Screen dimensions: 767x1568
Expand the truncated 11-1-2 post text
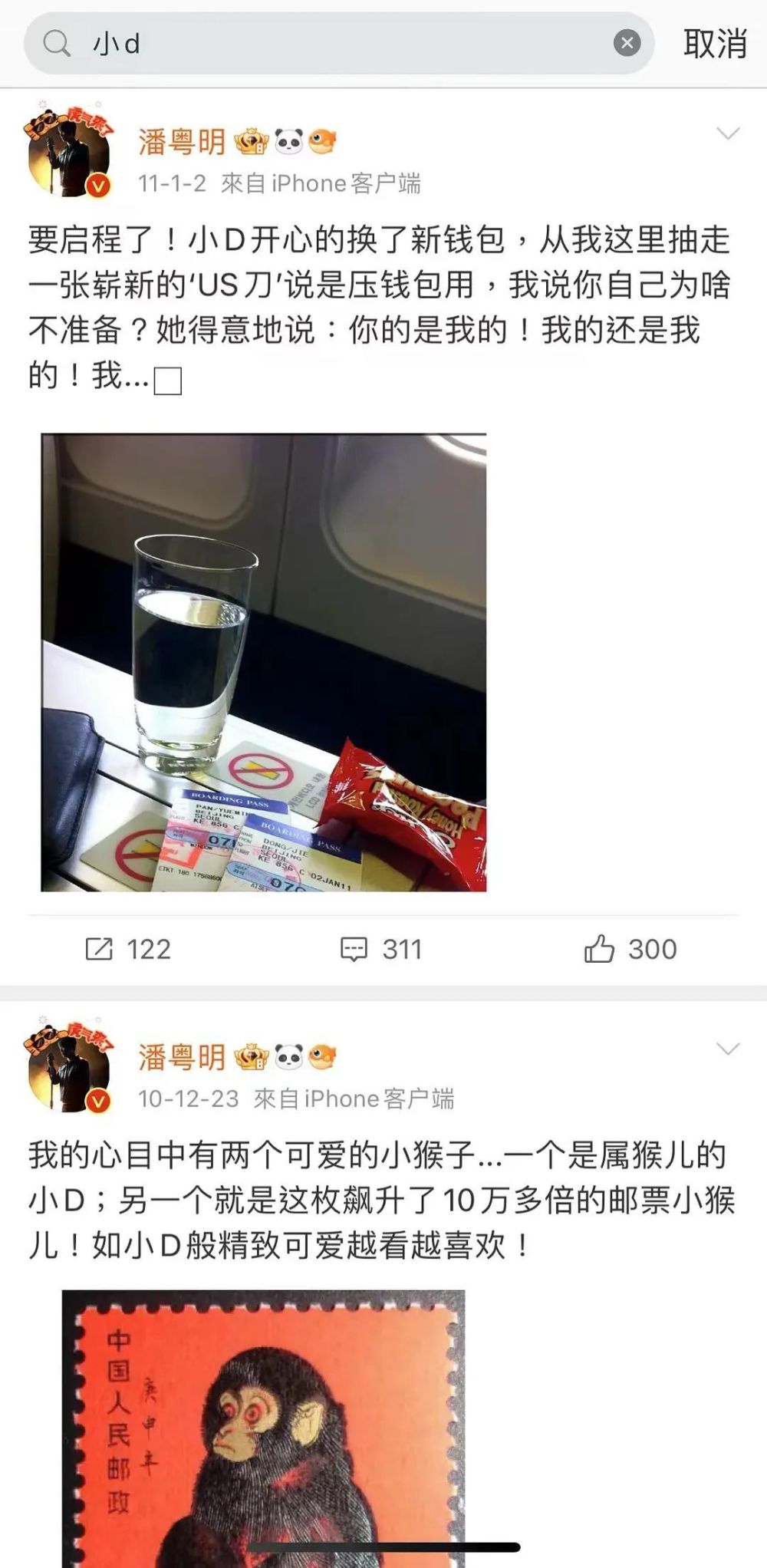pos(168,381)
